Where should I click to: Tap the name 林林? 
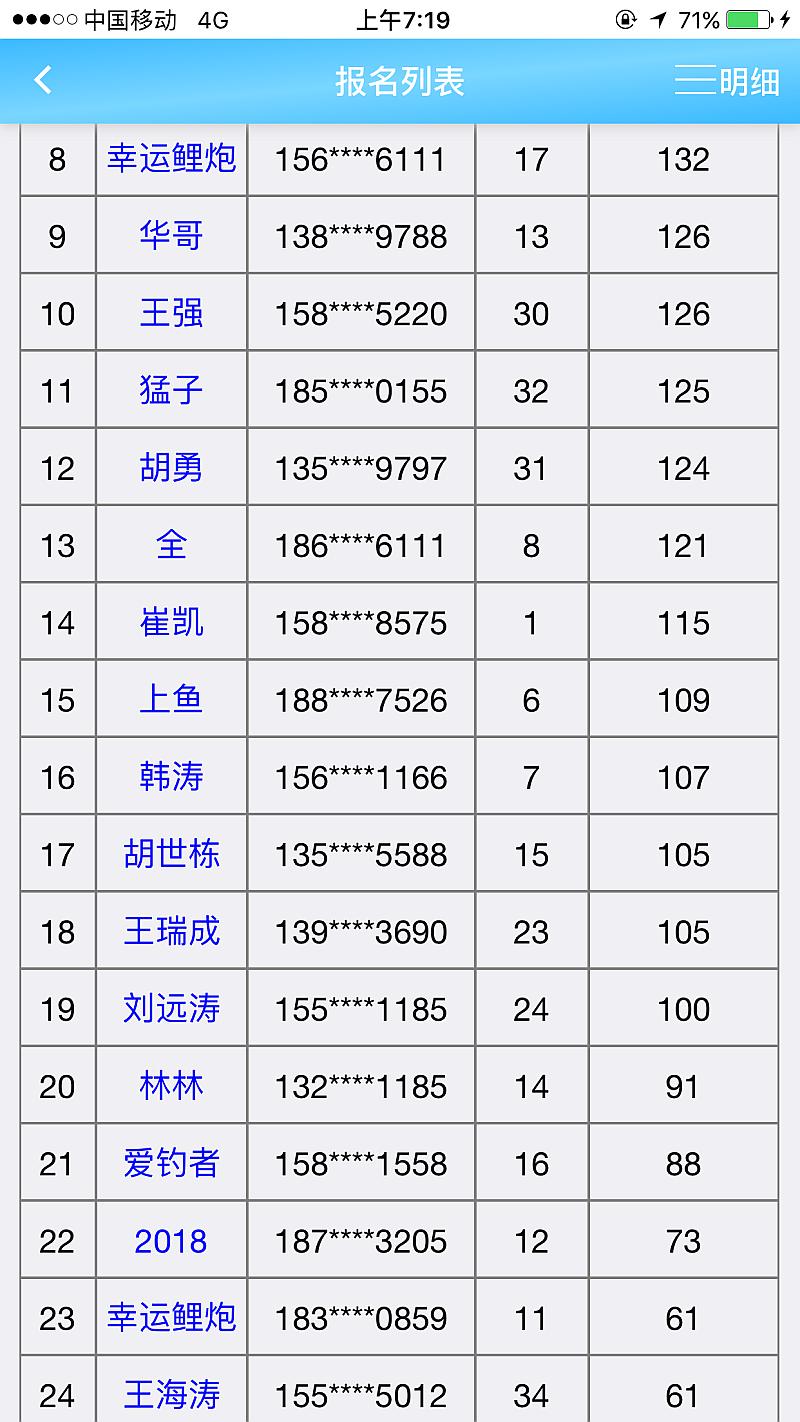(171, 1086)
